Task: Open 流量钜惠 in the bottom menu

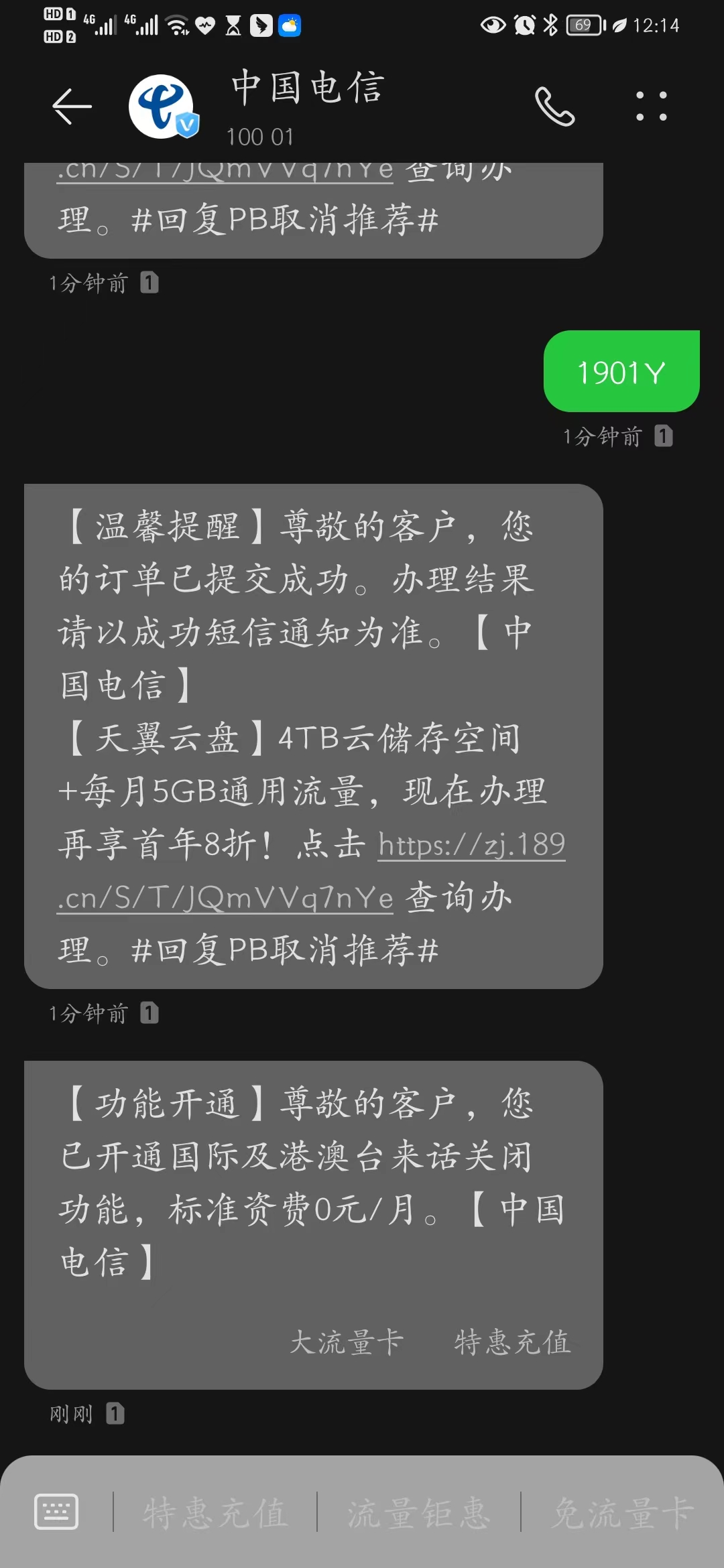Action: [419, 1512]
